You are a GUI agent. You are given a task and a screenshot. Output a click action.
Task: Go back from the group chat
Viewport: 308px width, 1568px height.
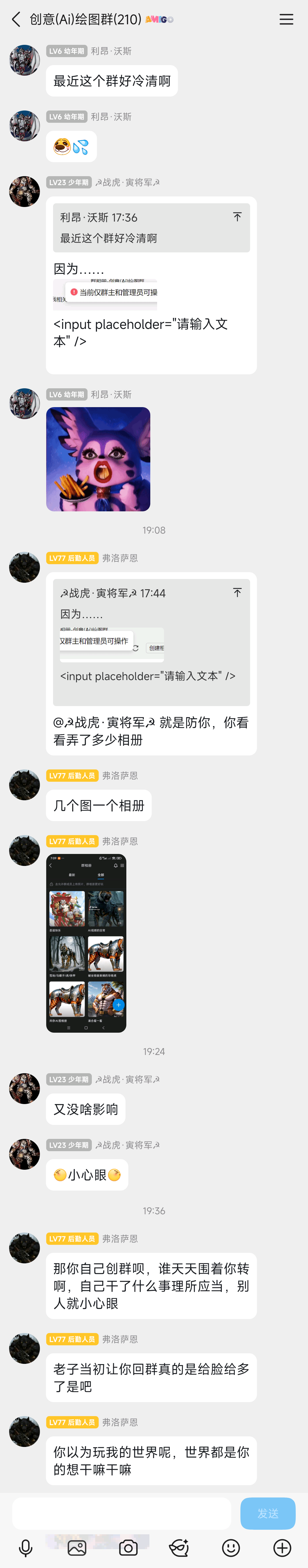pyautogui.click(x=16, y=19)
